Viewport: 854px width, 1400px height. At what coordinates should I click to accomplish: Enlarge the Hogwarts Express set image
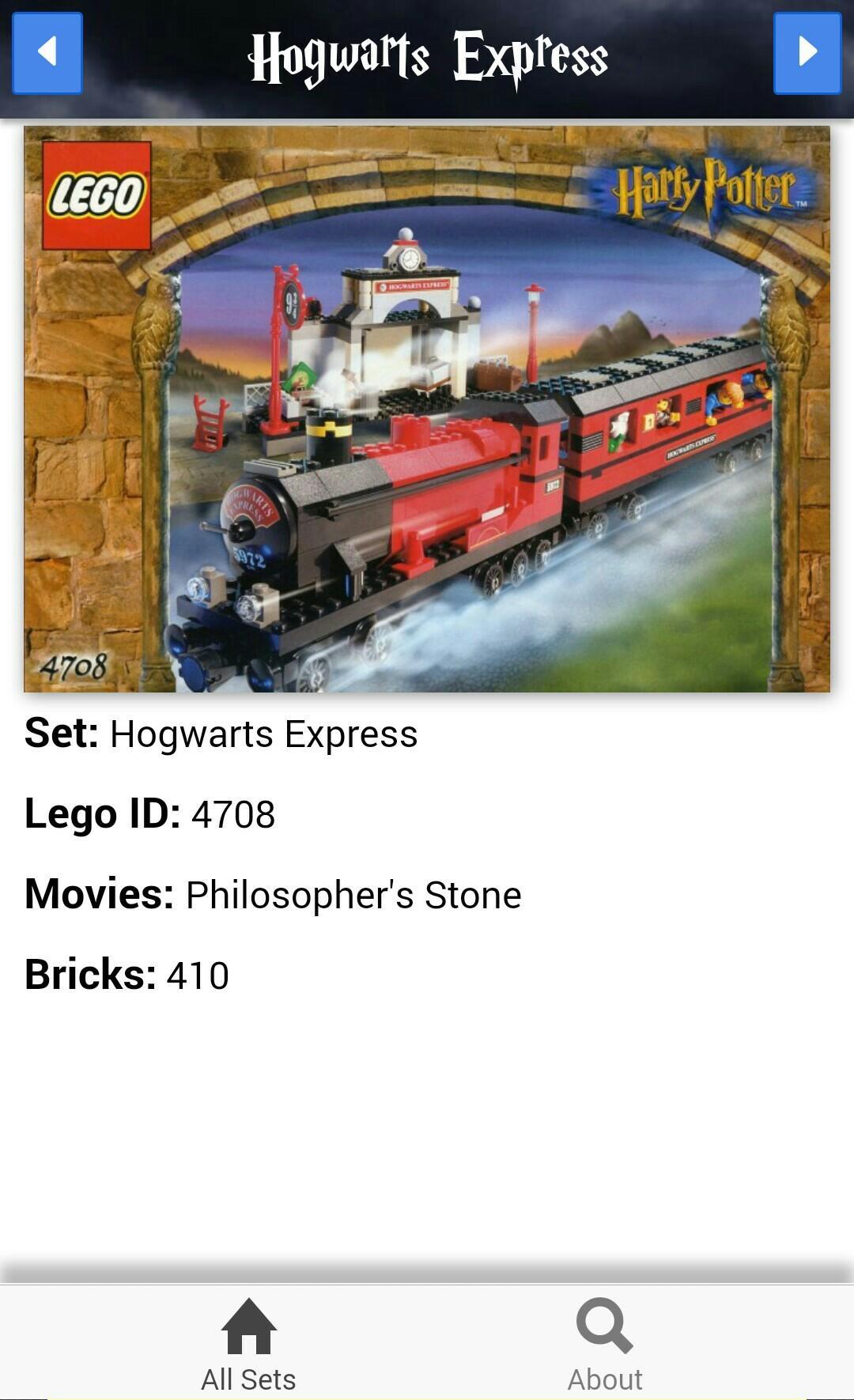427,409
